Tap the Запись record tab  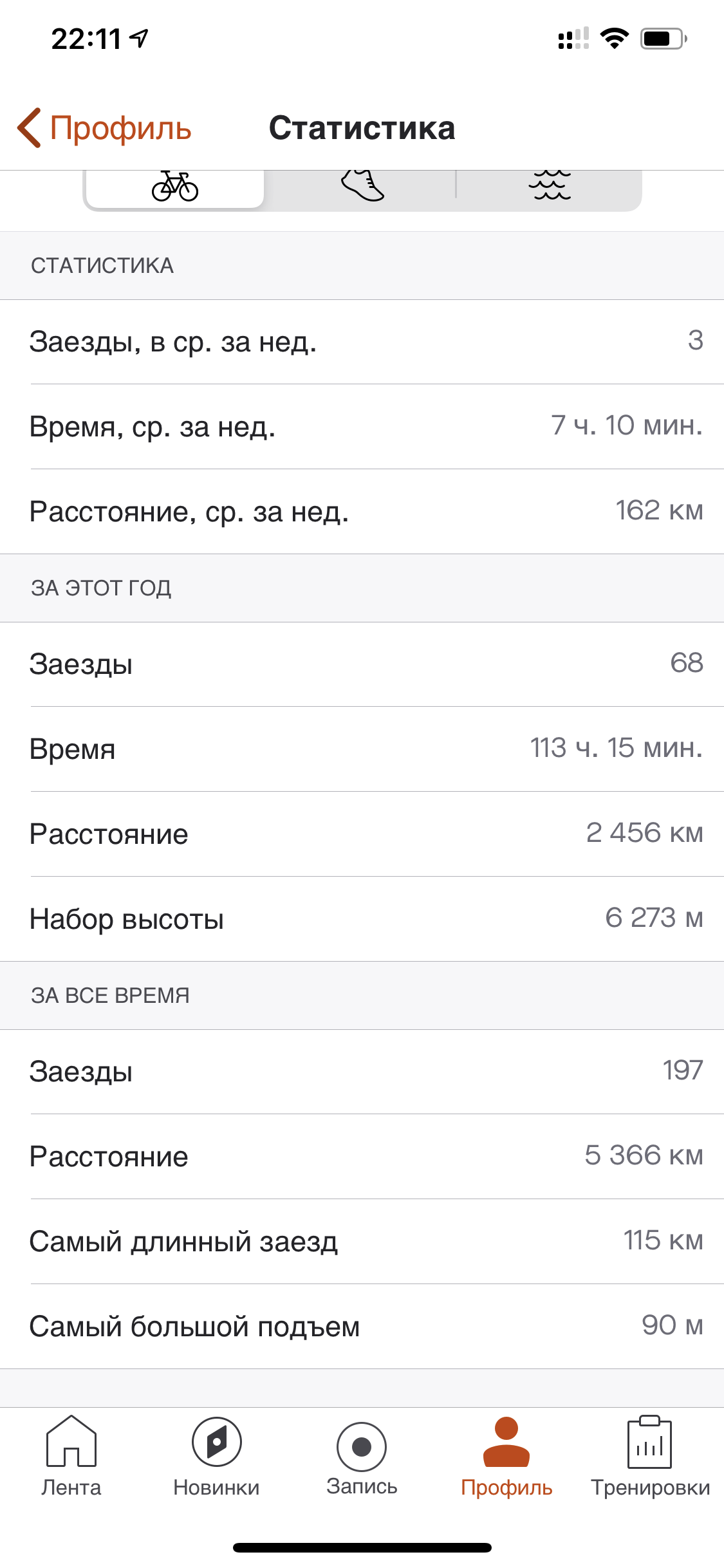click(x=362, y=1457)
